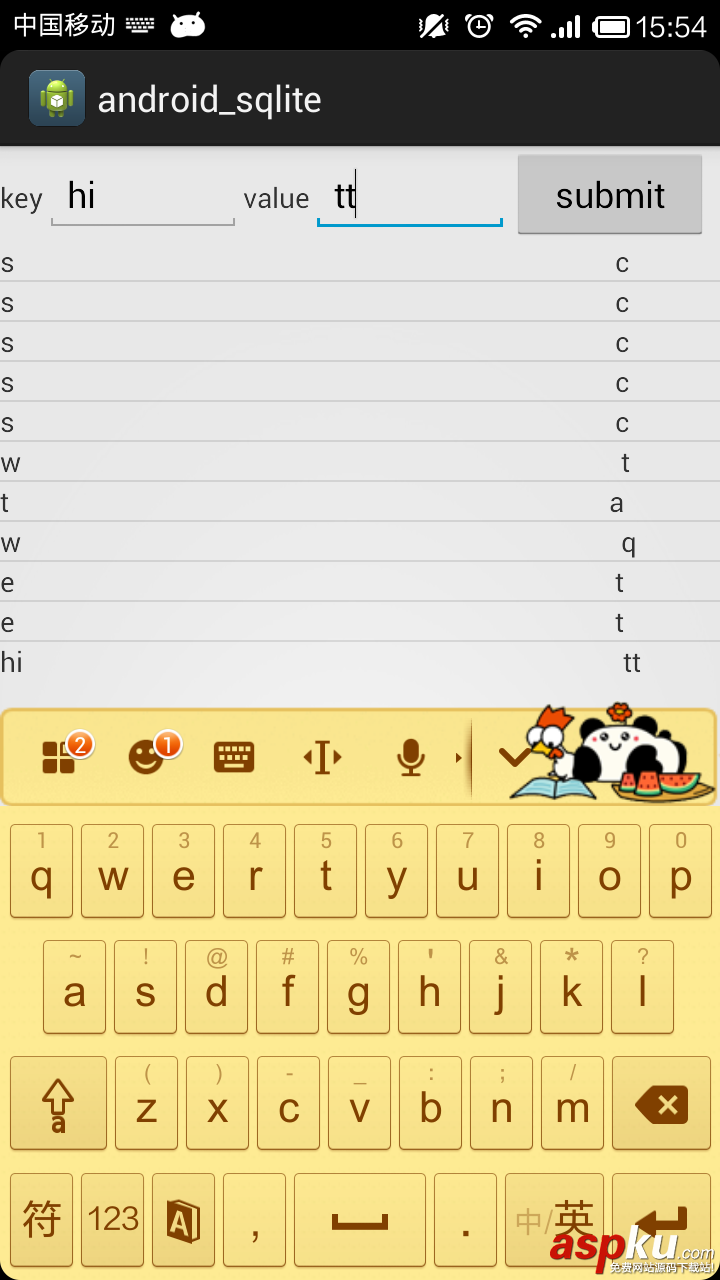Select the row with key t
This screenshot has height=1280, width=720.
click(x=360, y=502)
